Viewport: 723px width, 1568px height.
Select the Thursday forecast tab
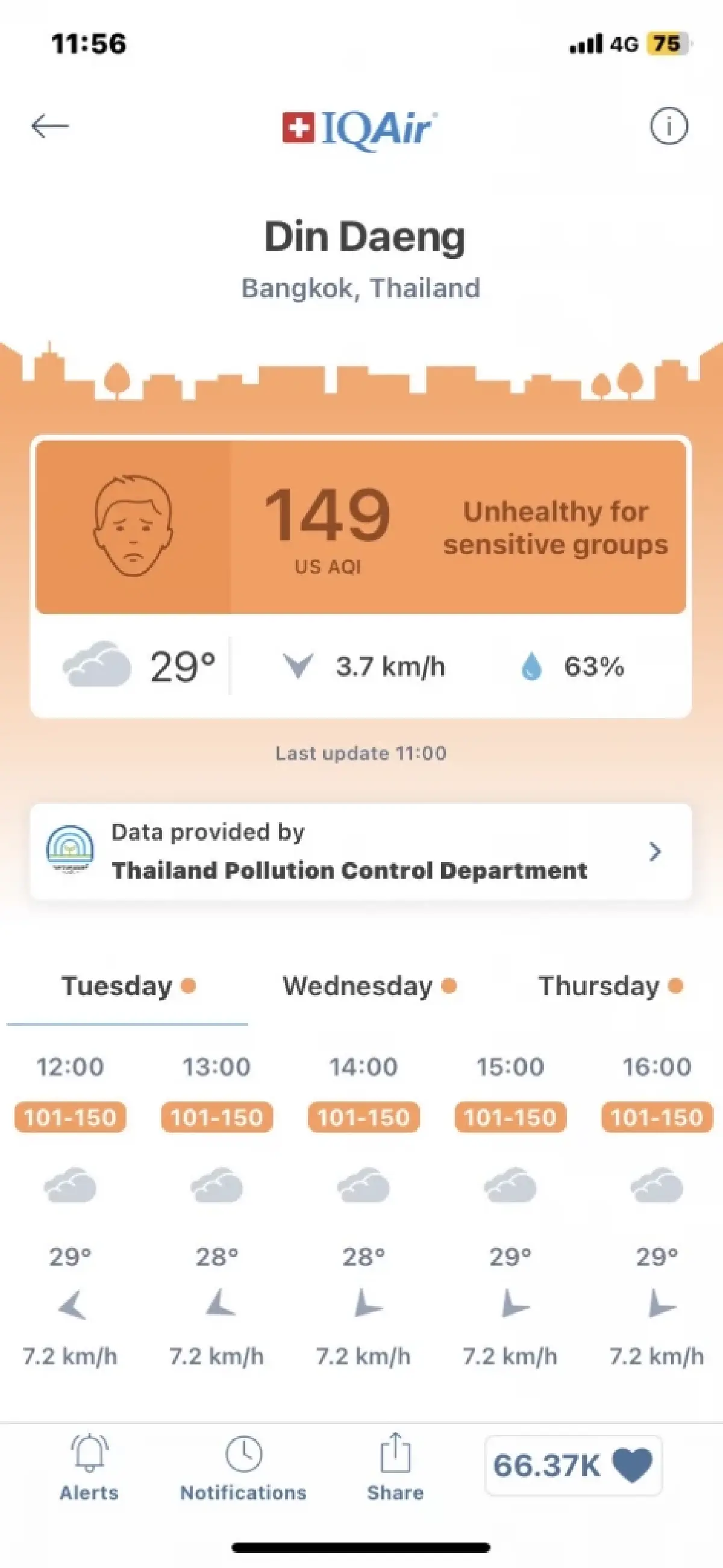(599, 985)
